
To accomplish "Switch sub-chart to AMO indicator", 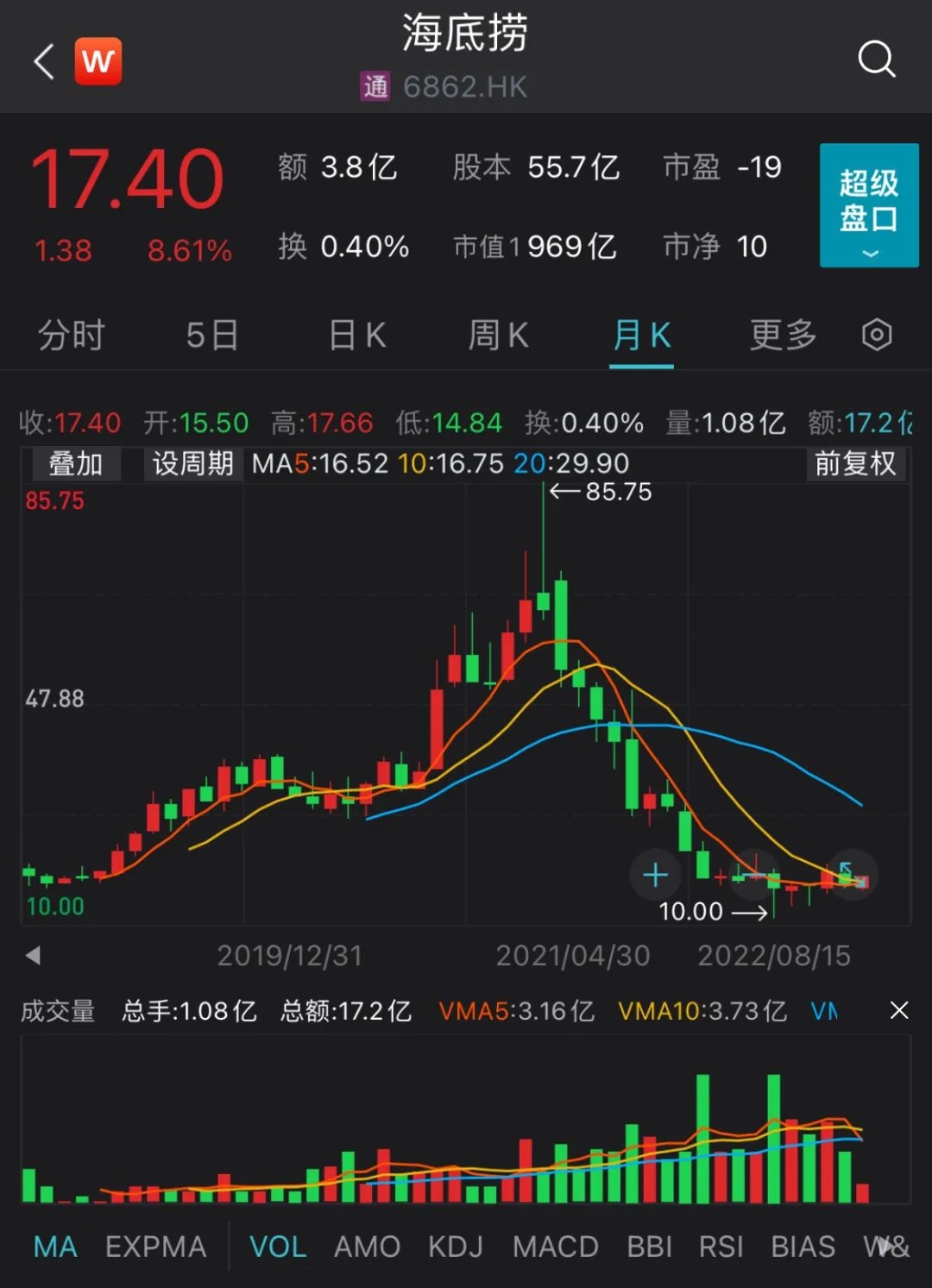I will point(367,1247).
